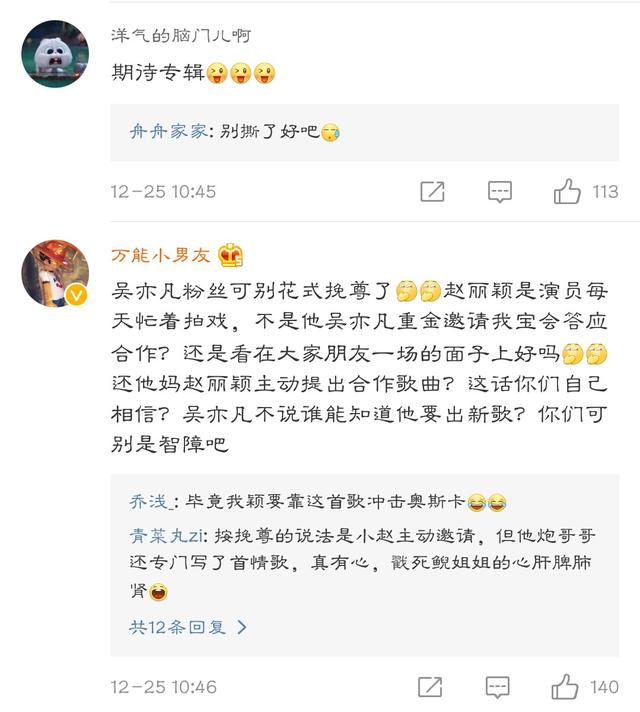
Task: Expand all 12 replies (共12条回复)
Action: [x=187, y=627]
